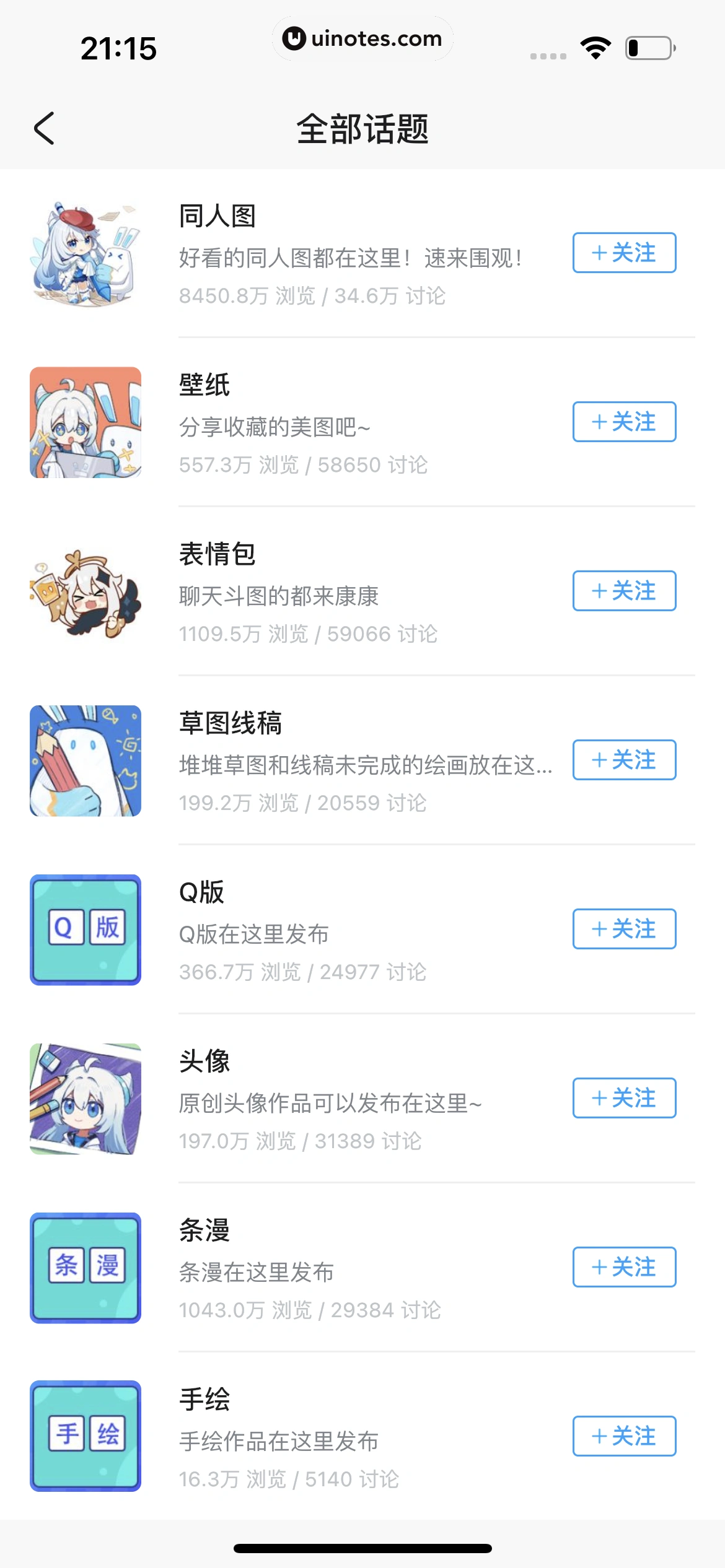Open the 同人图 topic row
Image resolution: width=725 pixels, height=1568 pixels.
pyautogui.click(x=347, y=255)
